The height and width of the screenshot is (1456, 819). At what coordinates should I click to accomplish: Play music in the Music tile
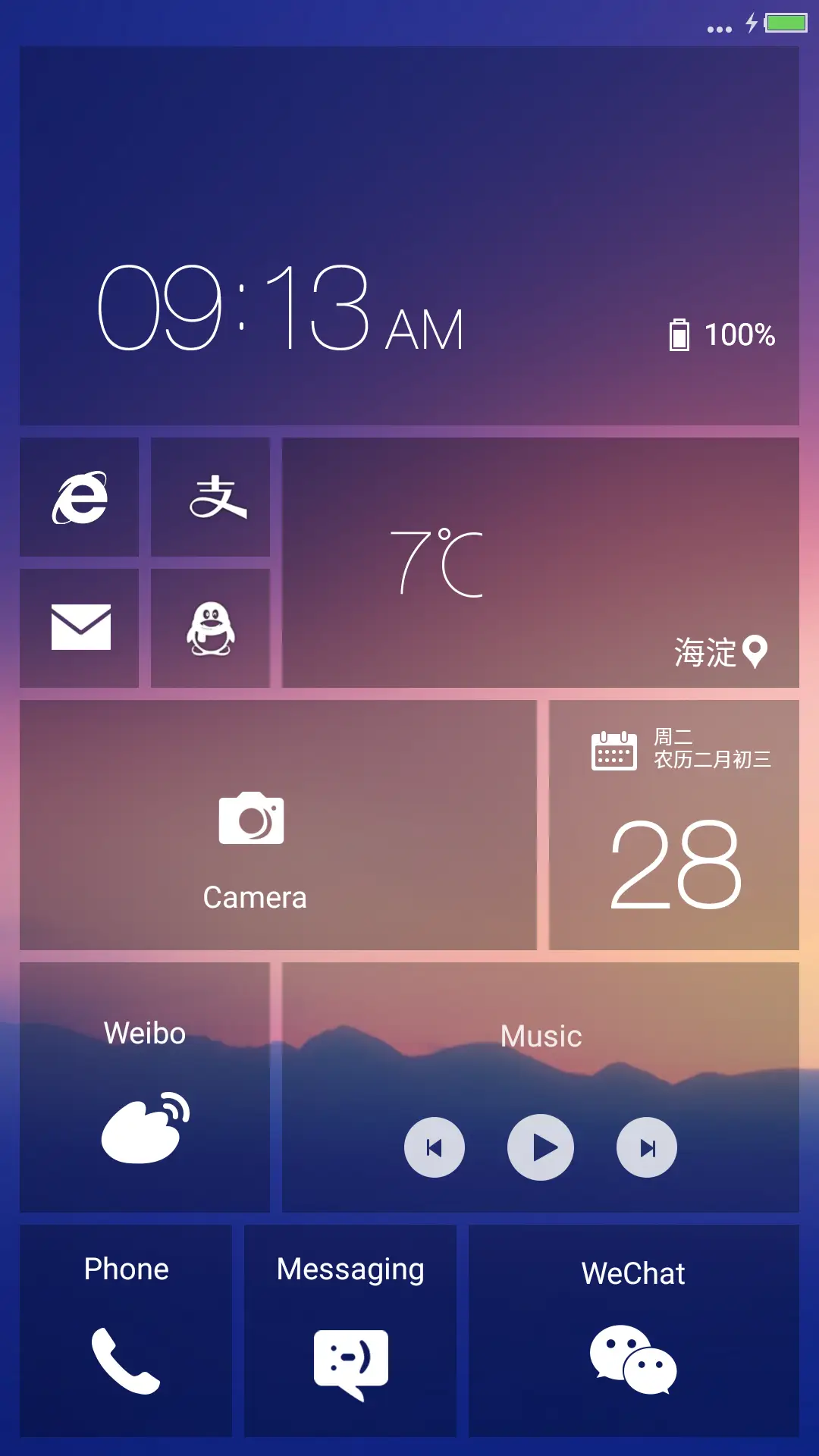[541, 1147]
